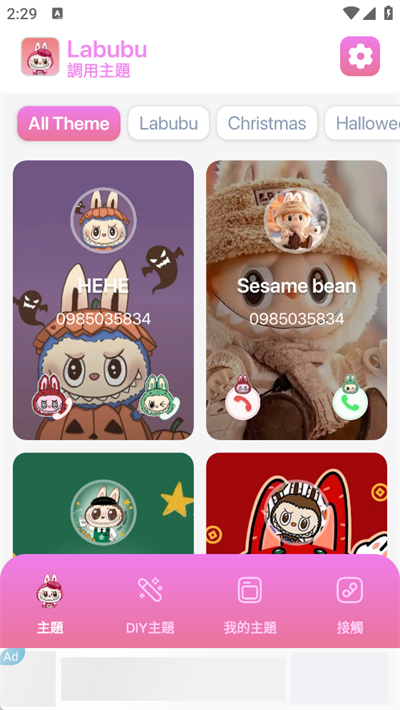This screenshot has height=710, width=400.
Task: Open the red Labubu theme card
Action: click(x=297, y=504)
